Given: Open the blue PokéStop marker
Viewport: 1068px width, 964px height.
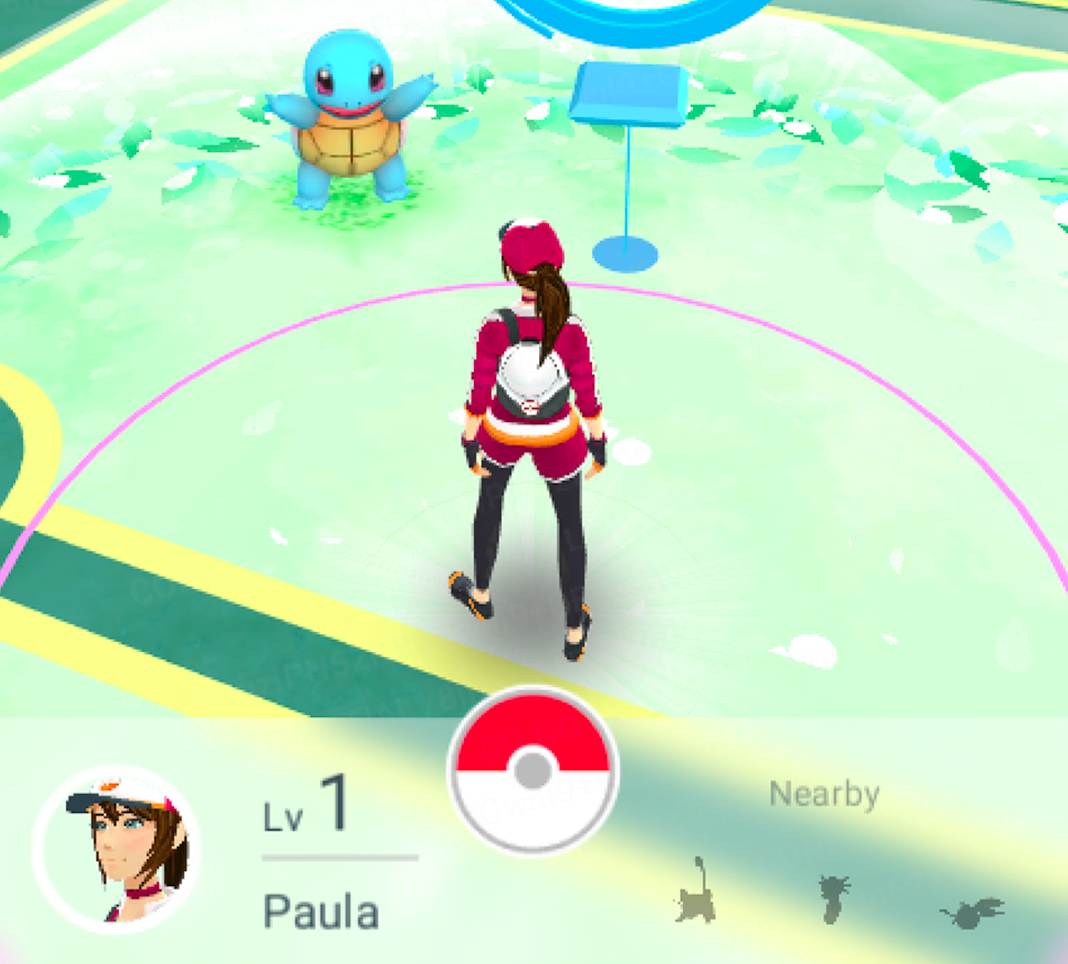Looking at the screenshot, I should click(x=629, y=97).
